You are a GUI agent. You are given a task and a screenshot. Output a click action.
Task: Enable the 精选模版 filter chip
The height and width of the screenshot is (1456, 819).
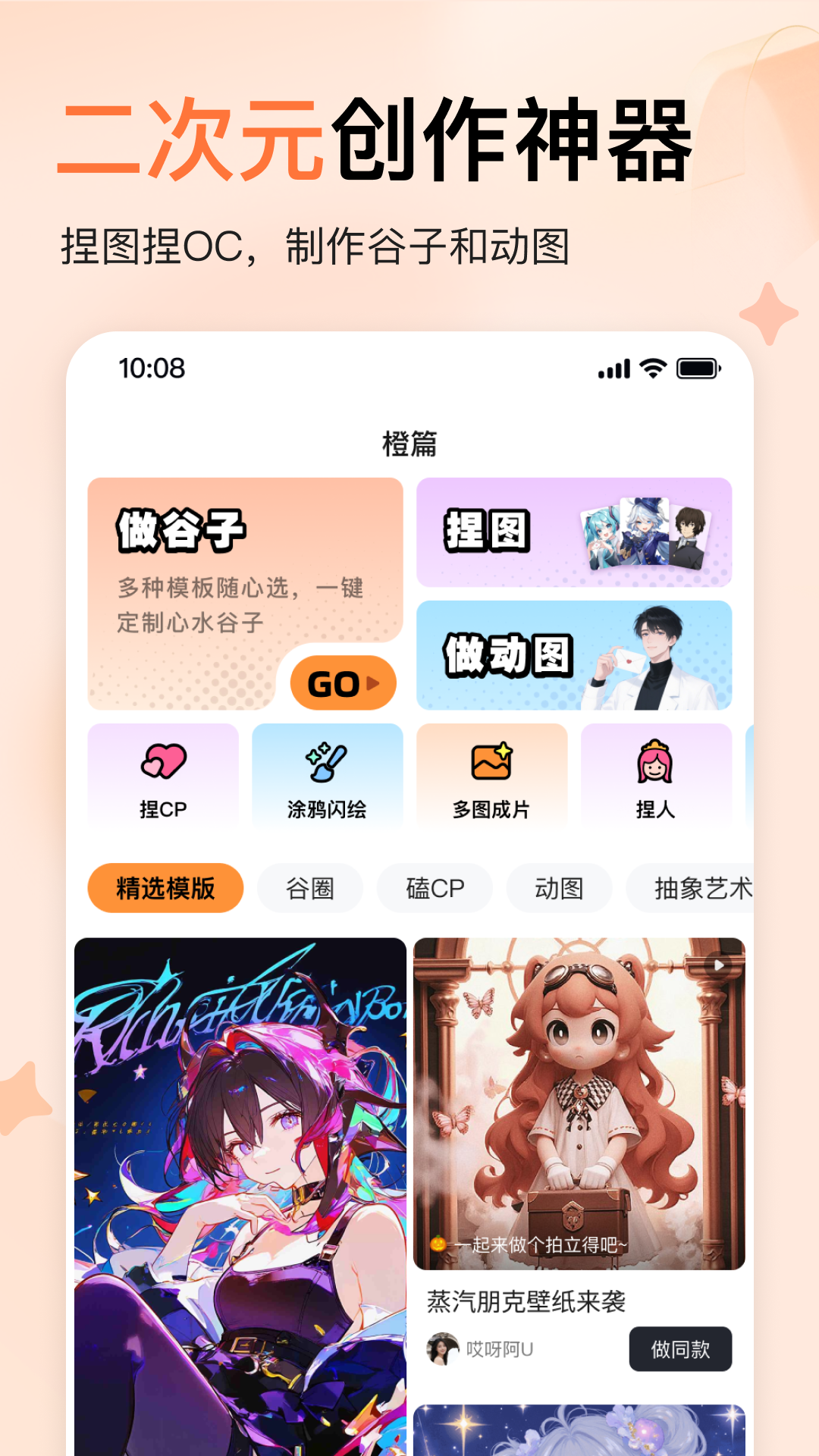165,888
